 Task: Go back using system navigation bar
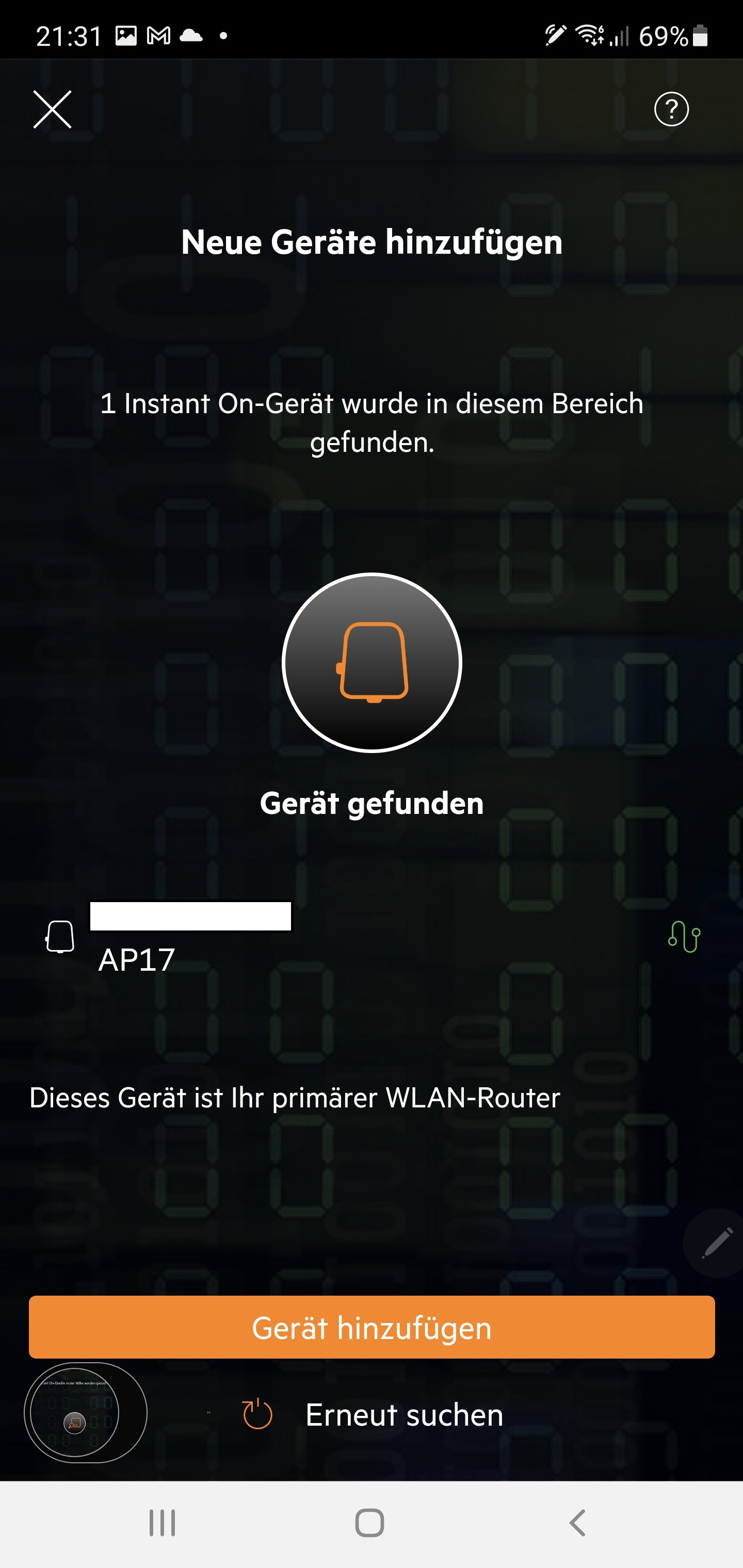pos(577,1524)
